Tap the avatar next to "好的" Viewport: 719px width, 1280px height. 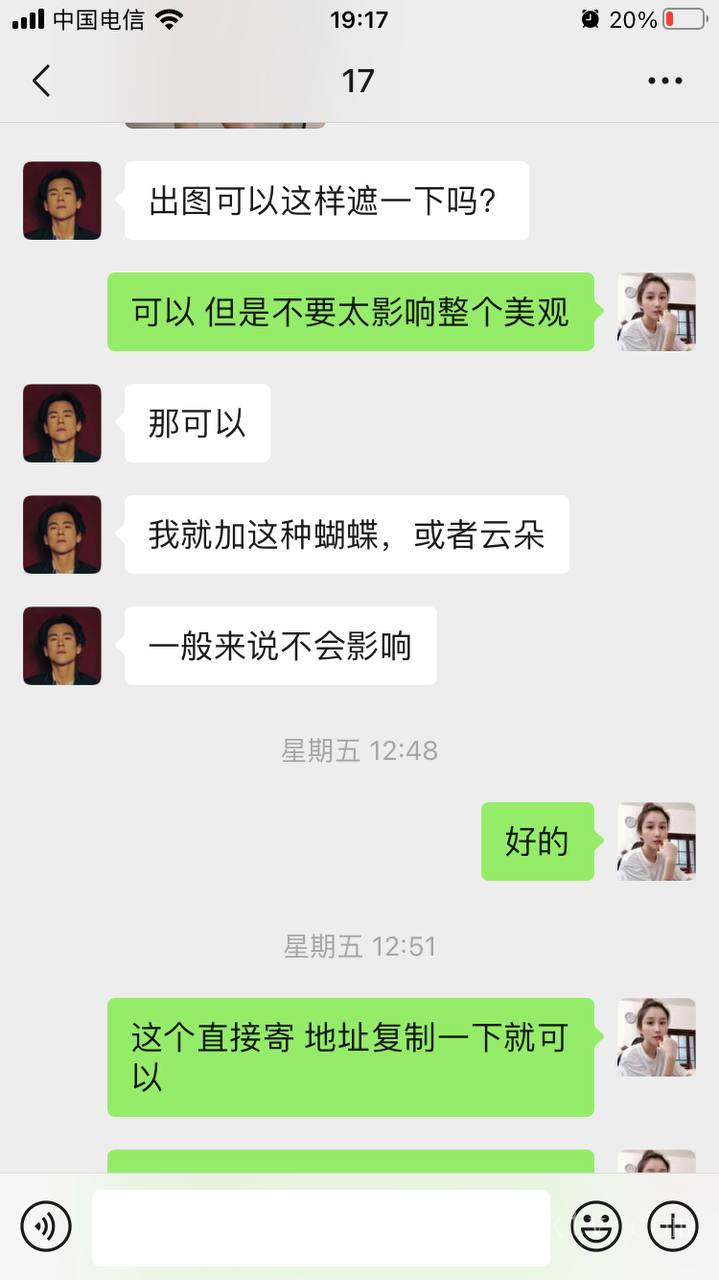click(657, 841)
